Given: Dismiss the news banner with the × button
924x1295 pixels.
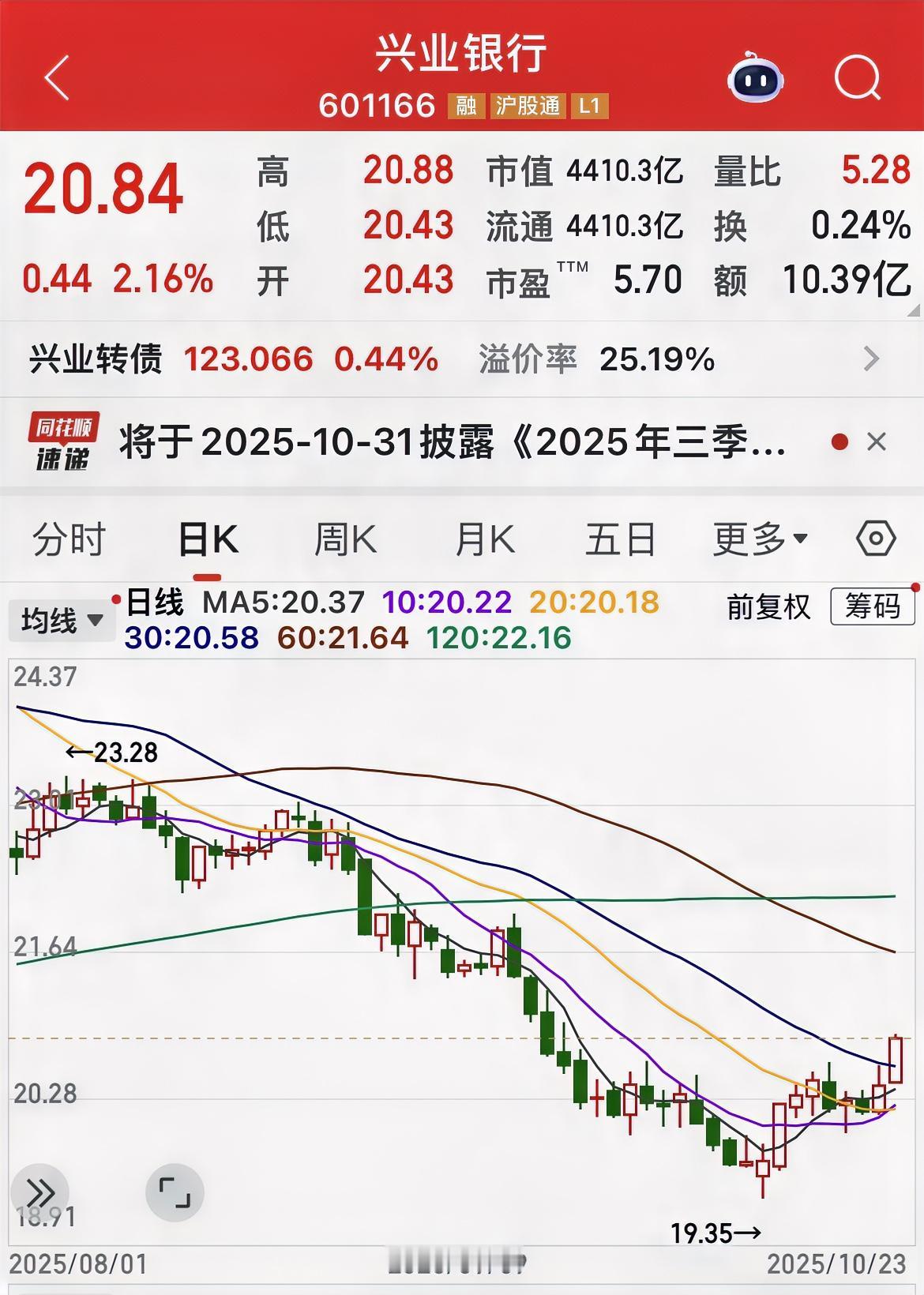Looking at the screenshot, I should (877, 441).
